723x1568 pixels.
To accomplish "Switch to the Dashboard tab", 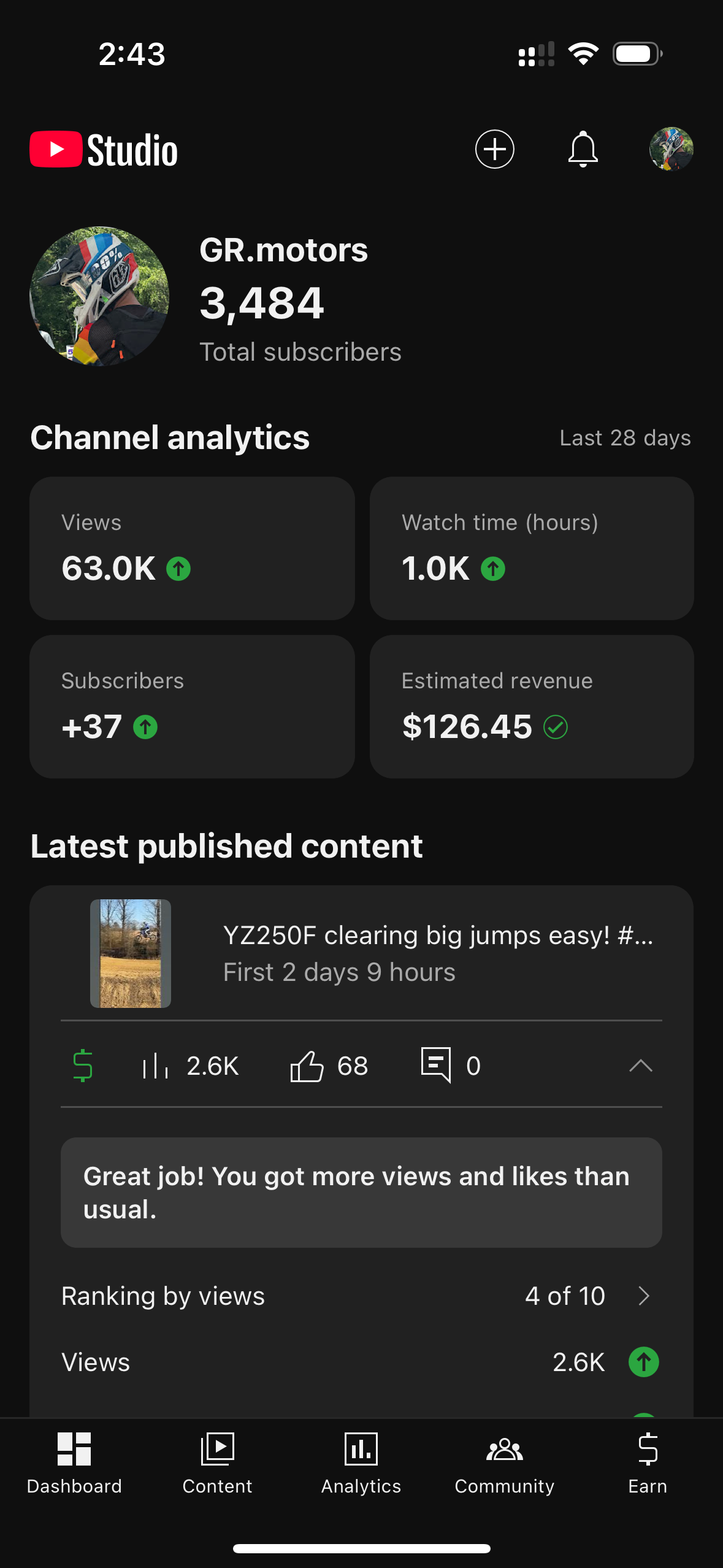I will pyautogui.click(x=74, y=1464).
